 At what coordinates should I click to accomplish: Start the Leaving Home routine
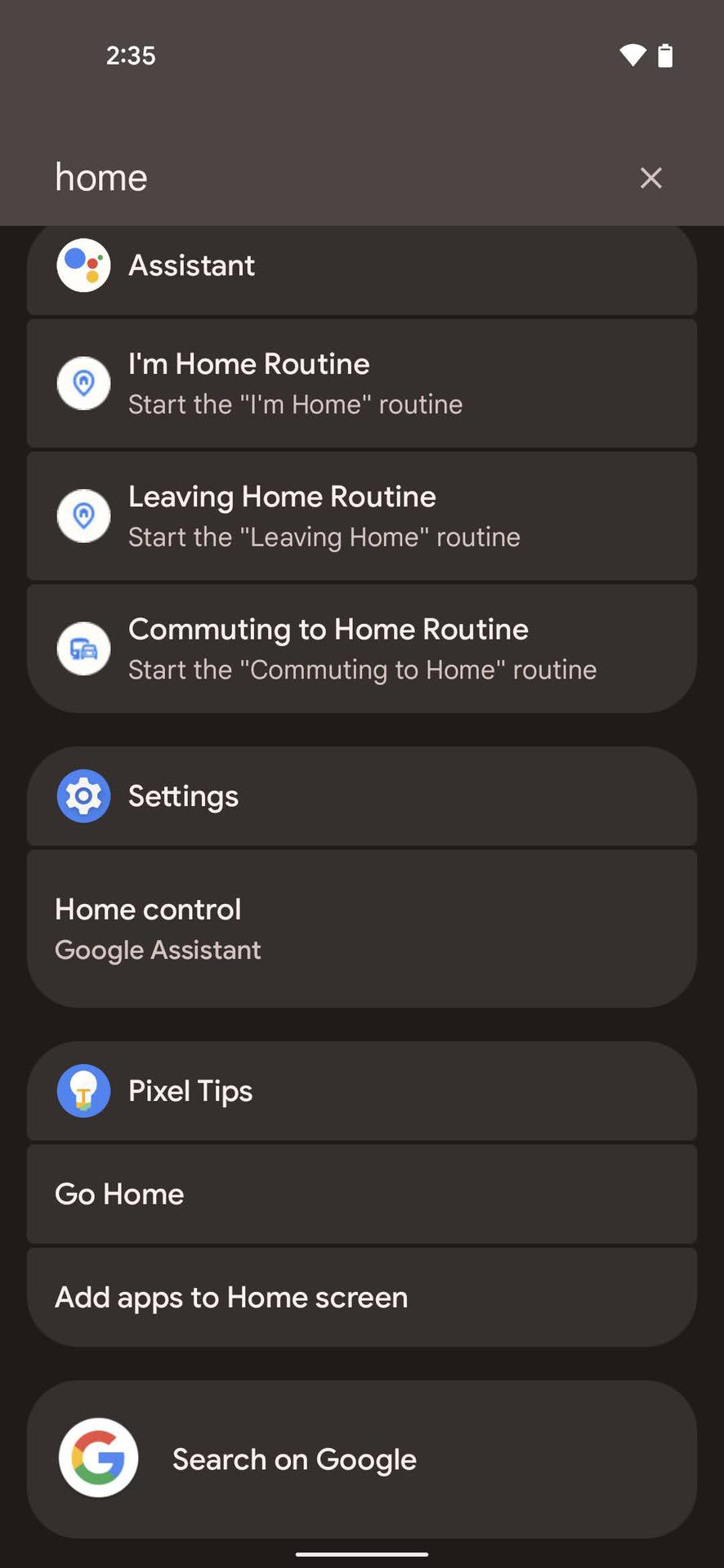pos(361,516)
